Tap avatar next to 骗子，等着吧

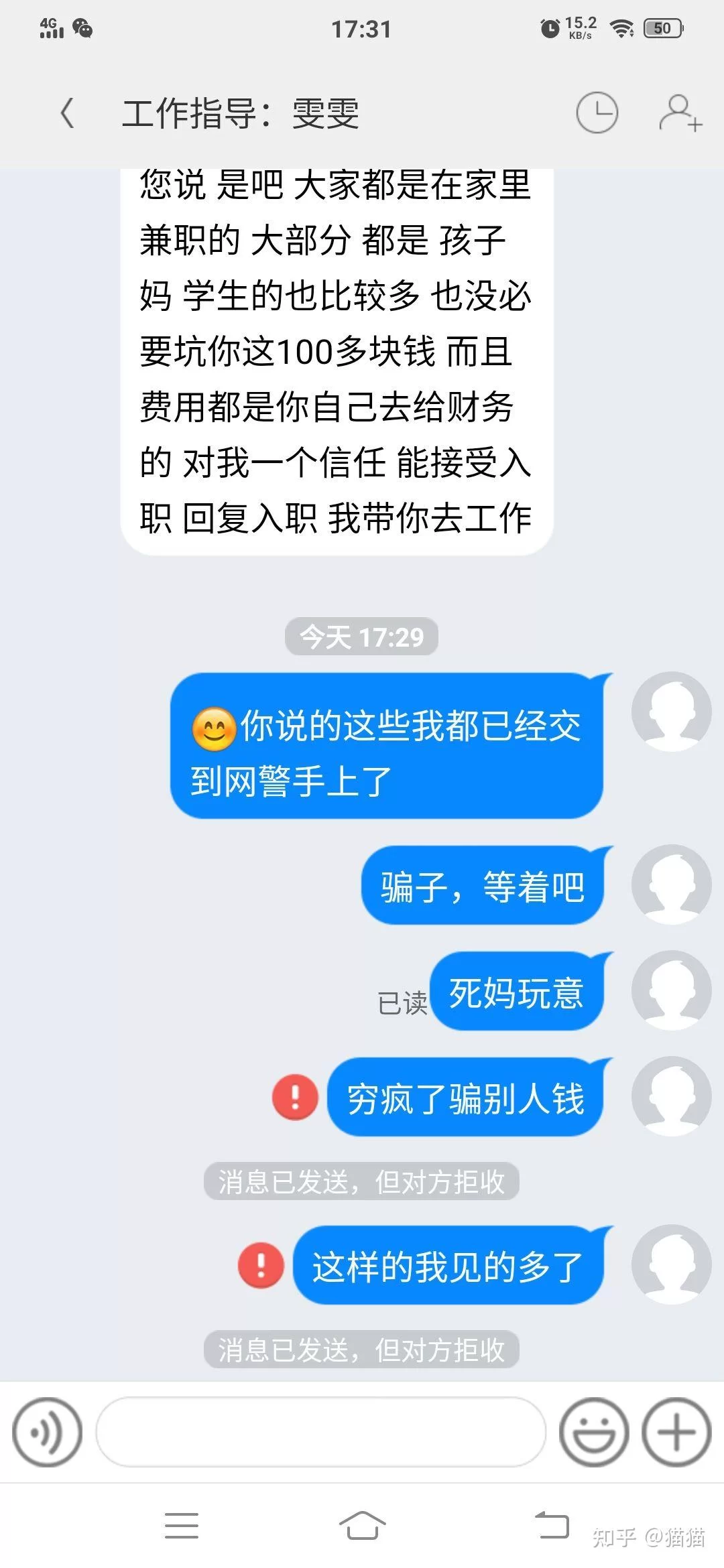tap(671, 885)
